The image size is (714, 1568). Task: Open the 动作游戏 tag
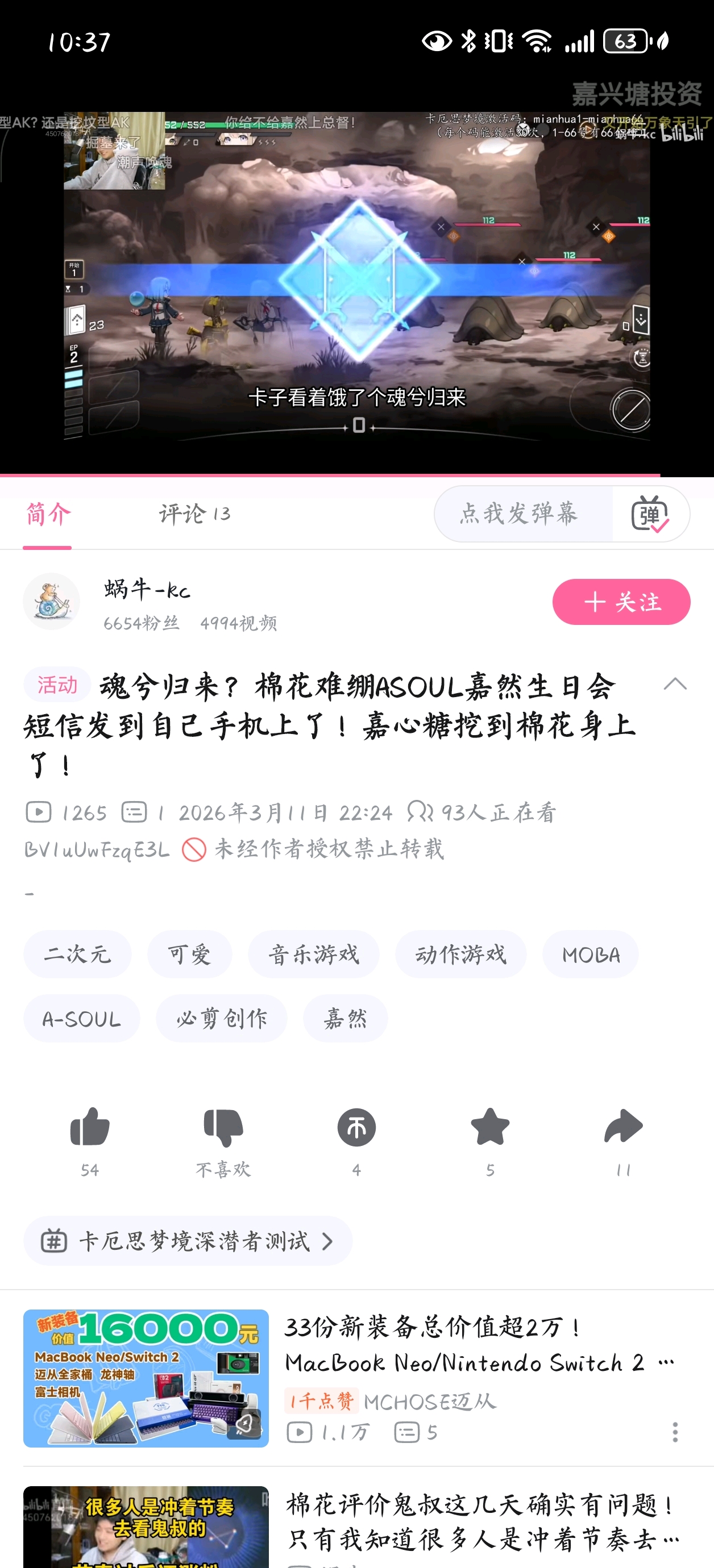tap(460, 954)
